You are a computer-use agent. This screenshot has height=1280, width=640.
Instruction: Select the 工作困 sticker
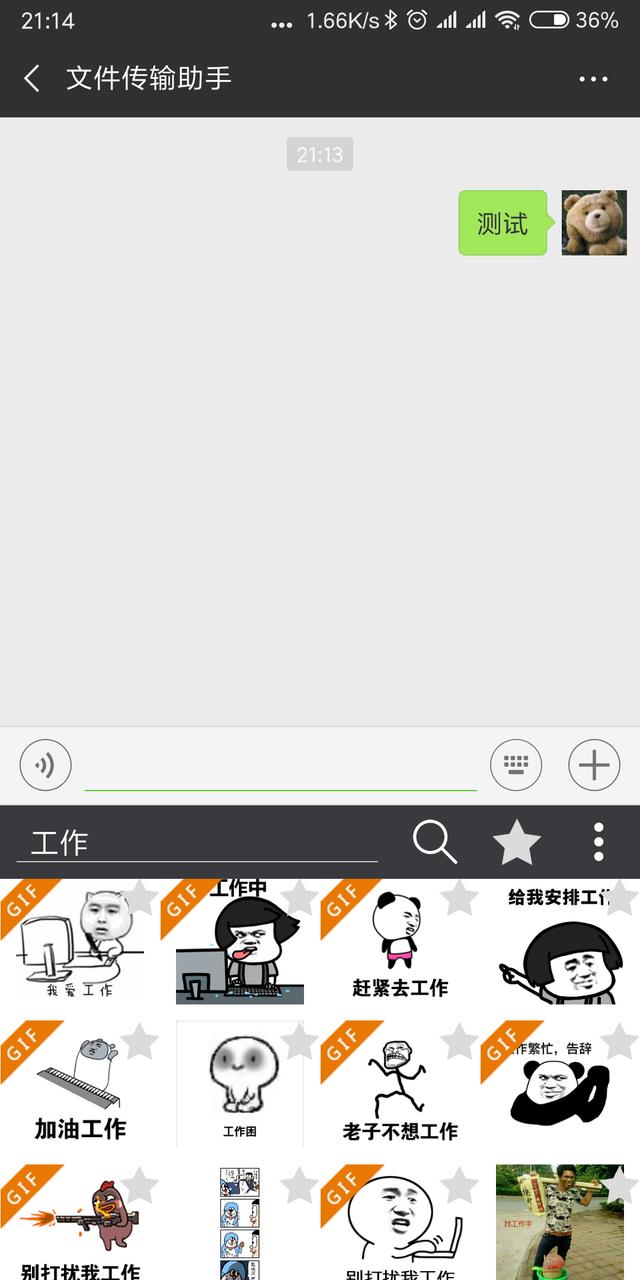click(x=240, y=1085)
